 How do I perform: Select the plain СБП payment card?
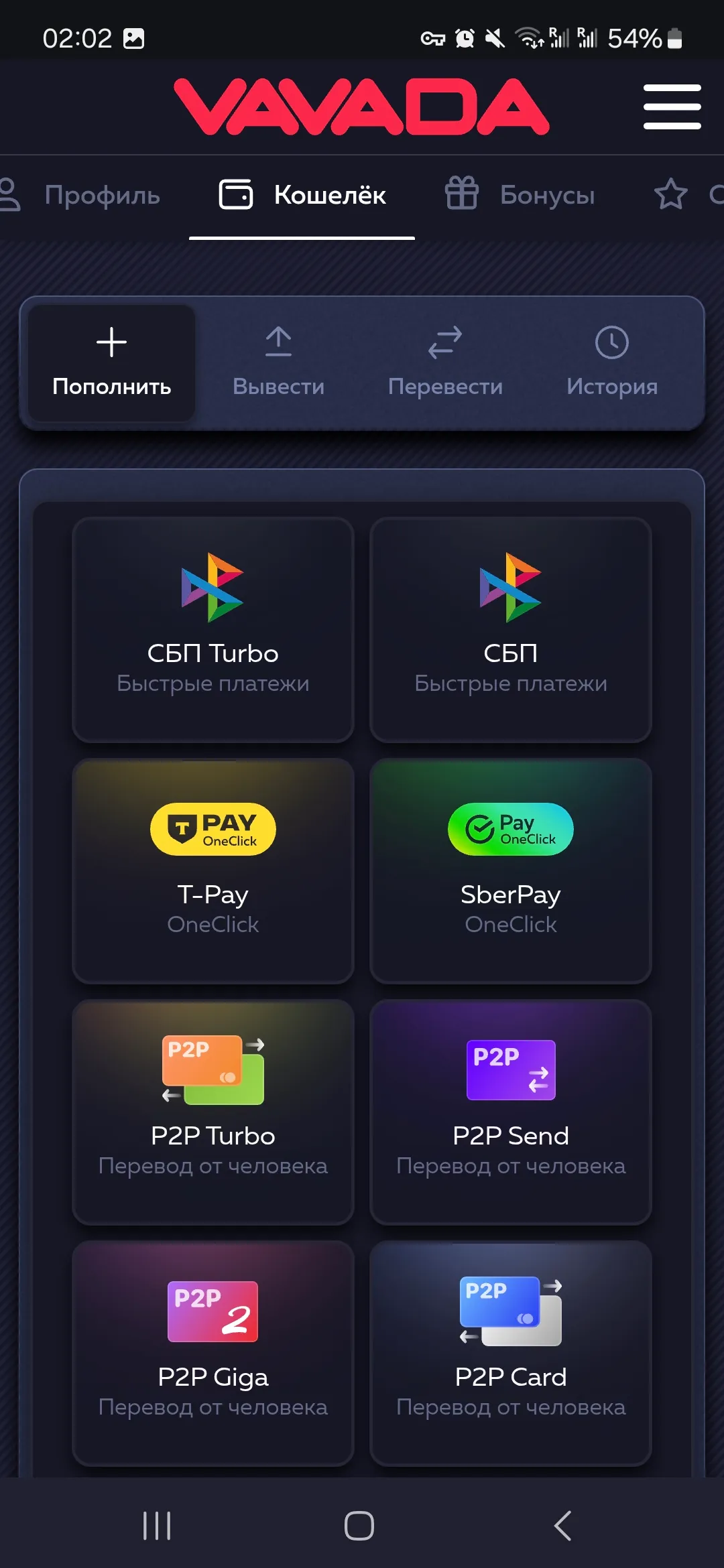510,629
